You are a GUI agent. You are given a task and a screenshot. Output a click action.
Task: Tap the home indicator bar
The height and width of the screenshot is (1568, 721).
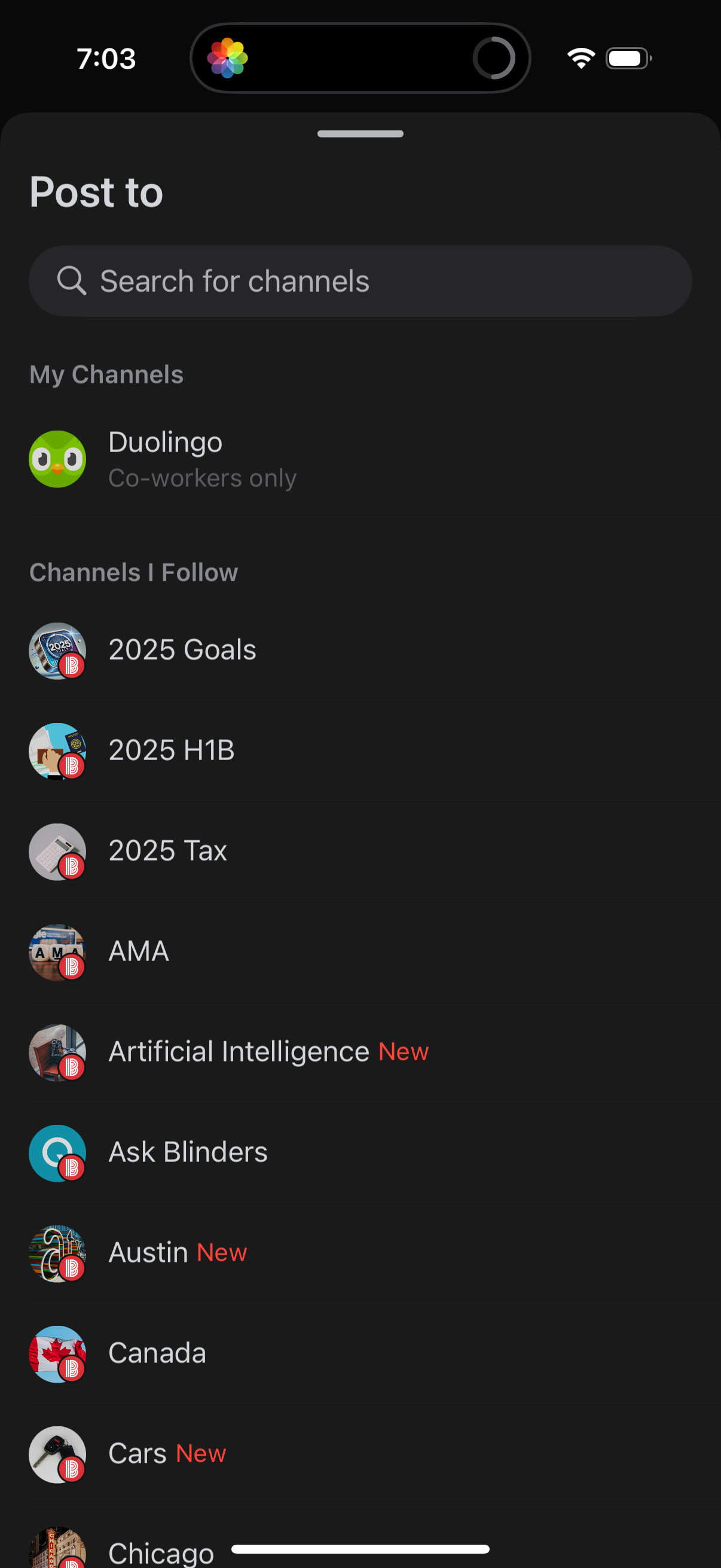360,1548
